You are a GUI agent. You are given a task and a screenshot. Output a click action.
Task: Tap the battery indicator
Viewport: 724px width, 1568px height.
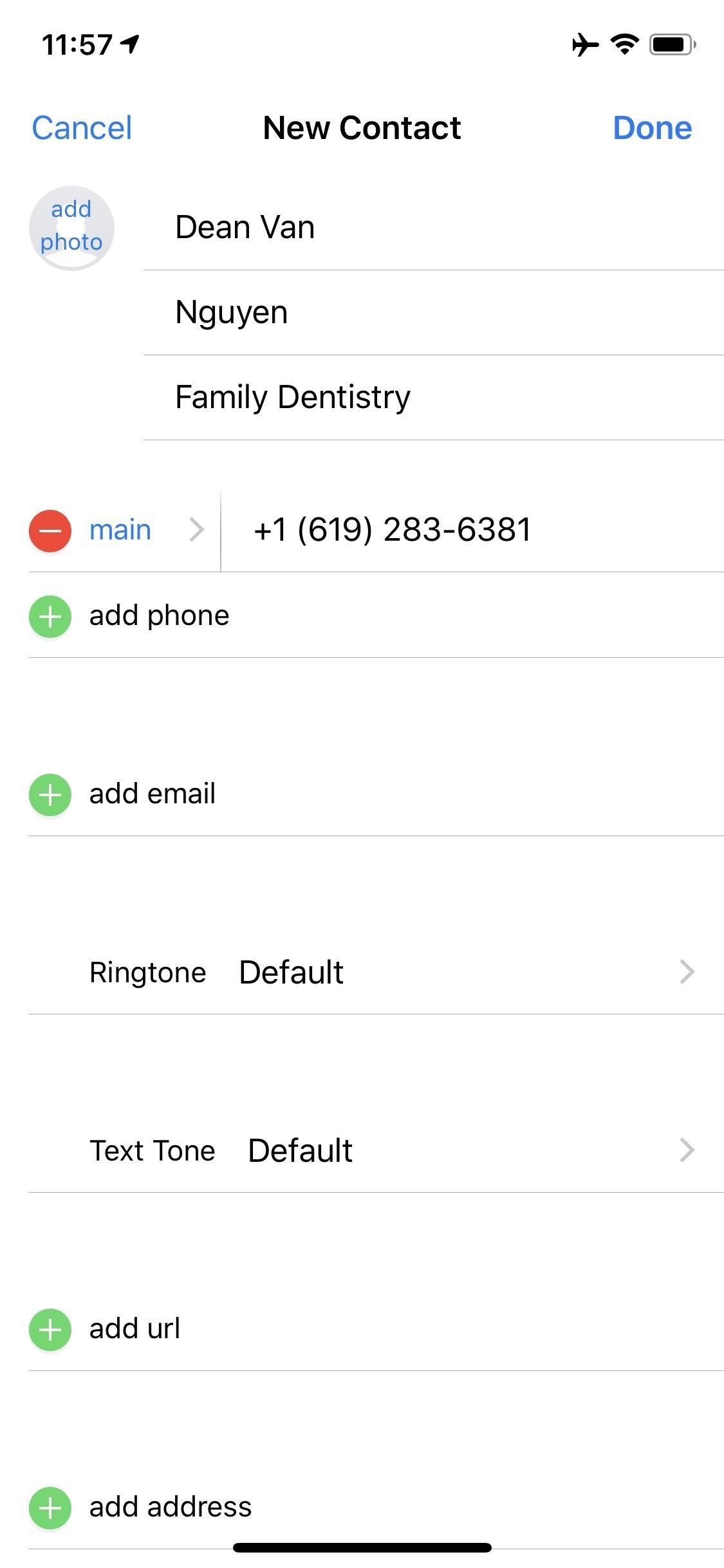click(x=669, y=44)
